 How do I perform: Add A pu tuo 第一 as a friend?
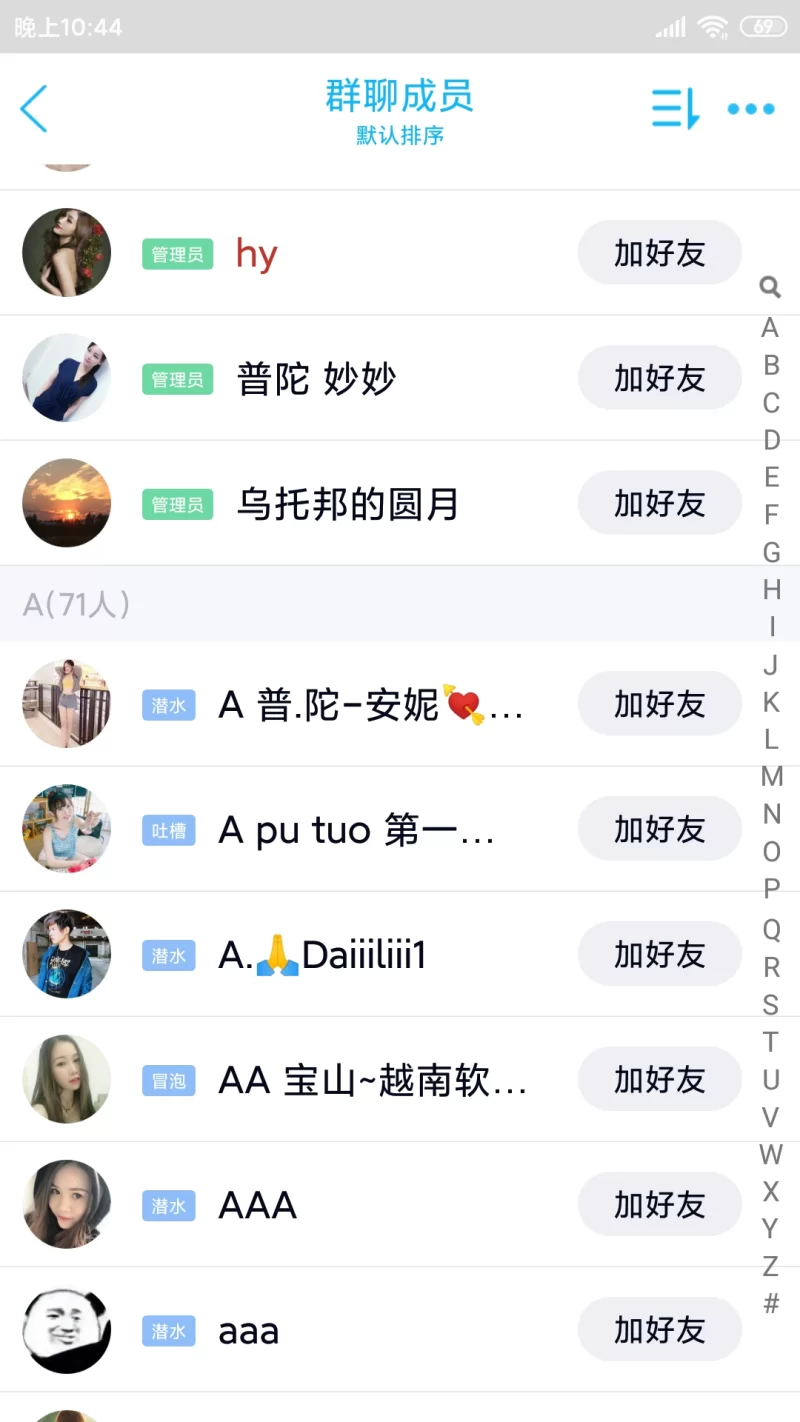(x=659, y=830)
